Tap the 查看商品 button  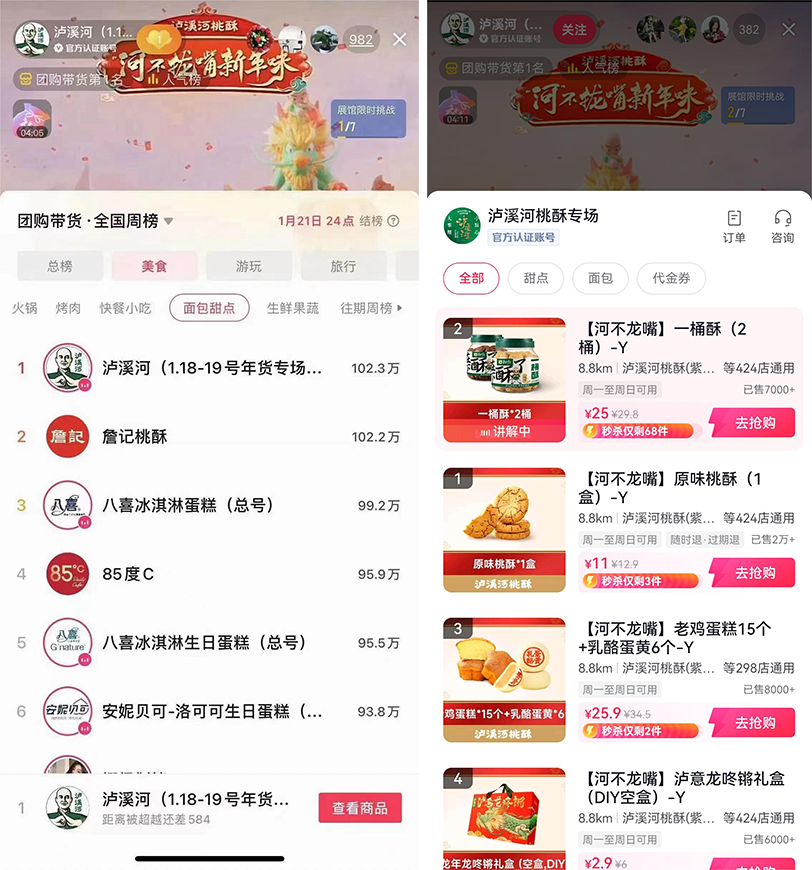(360, 808)
